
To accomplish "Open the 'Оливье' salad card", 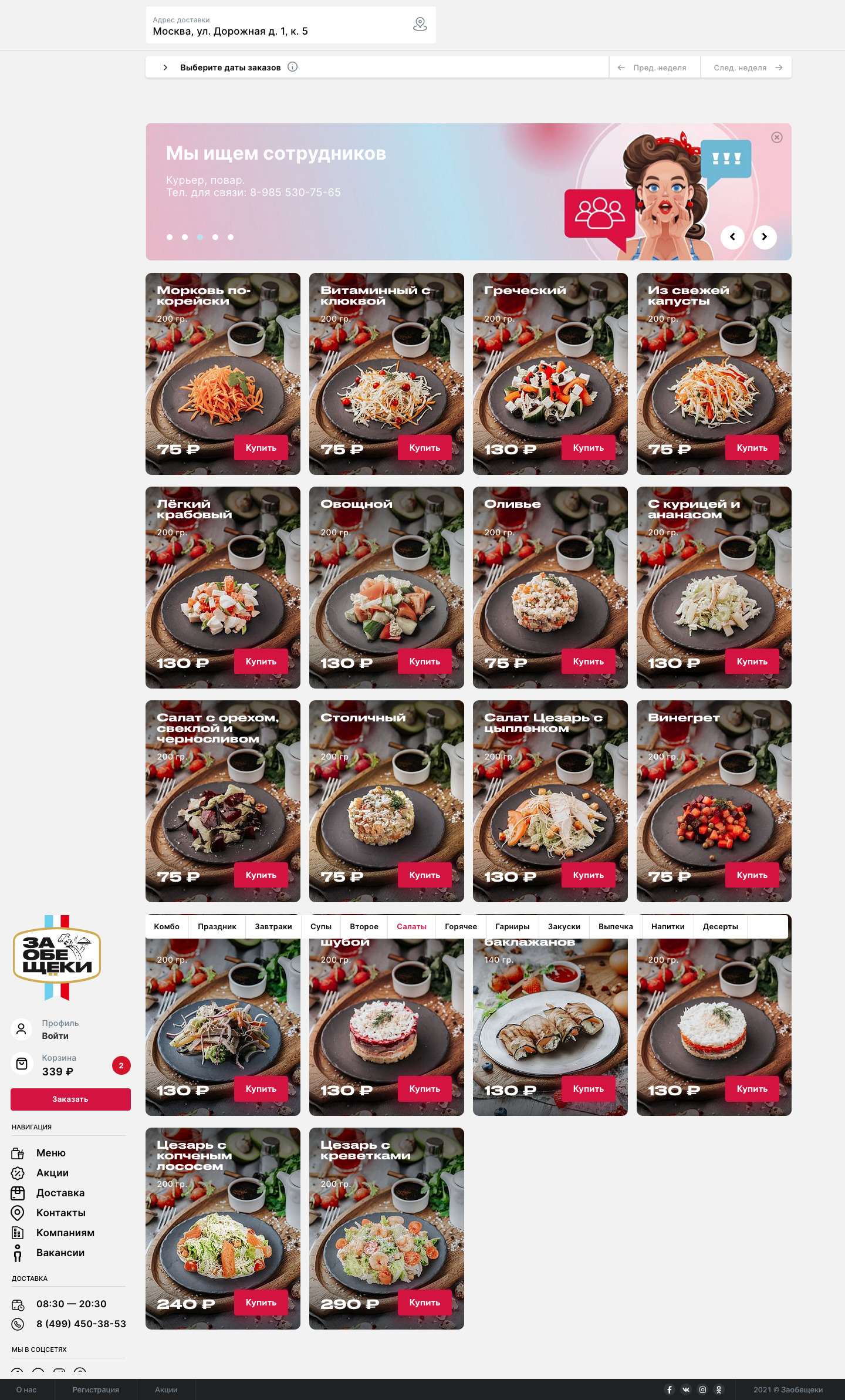I will click(550, 587).
